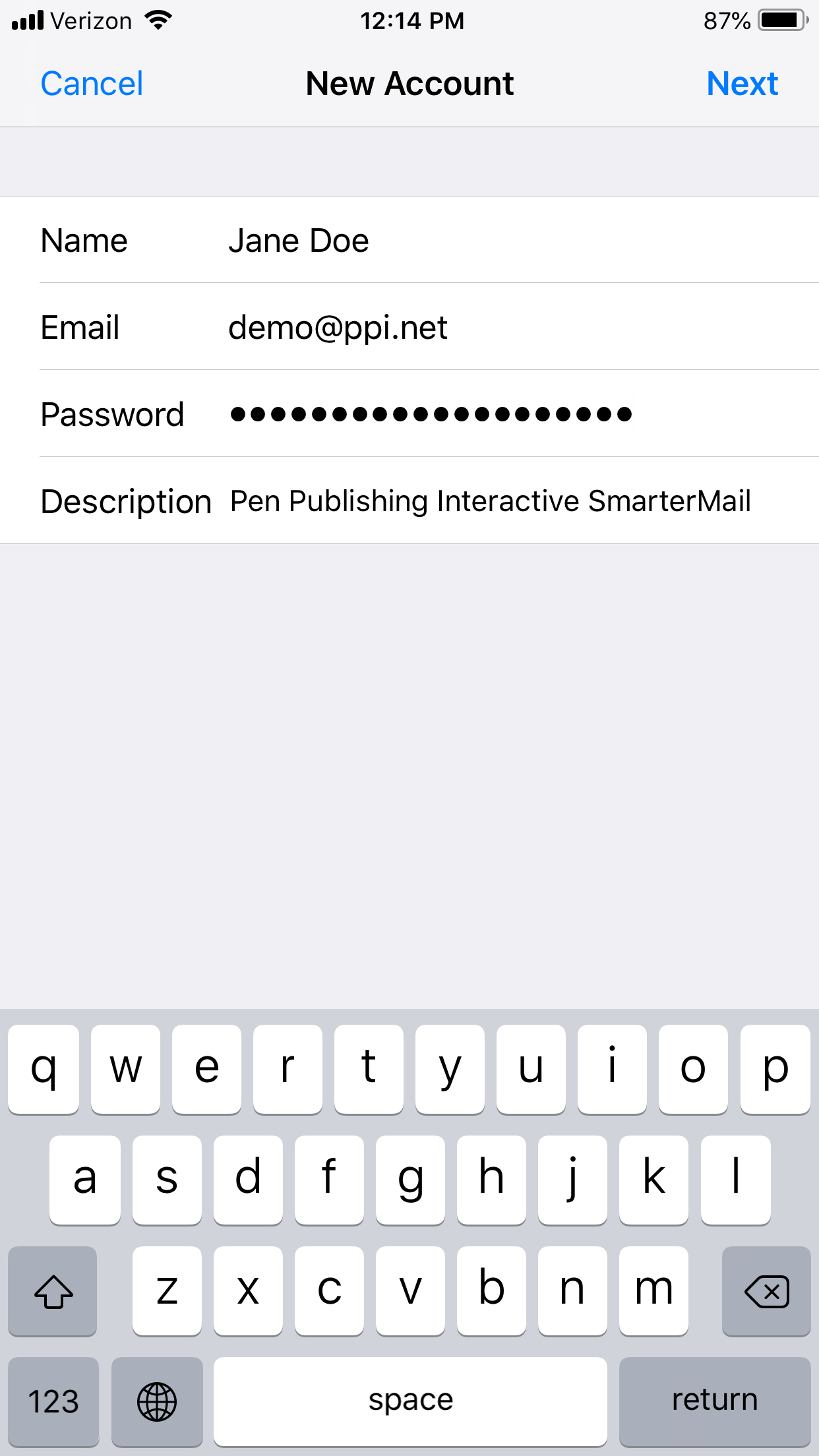Screen dimensions: 819x1456
Task: Focus the Password field
Action: pos(409,414)
